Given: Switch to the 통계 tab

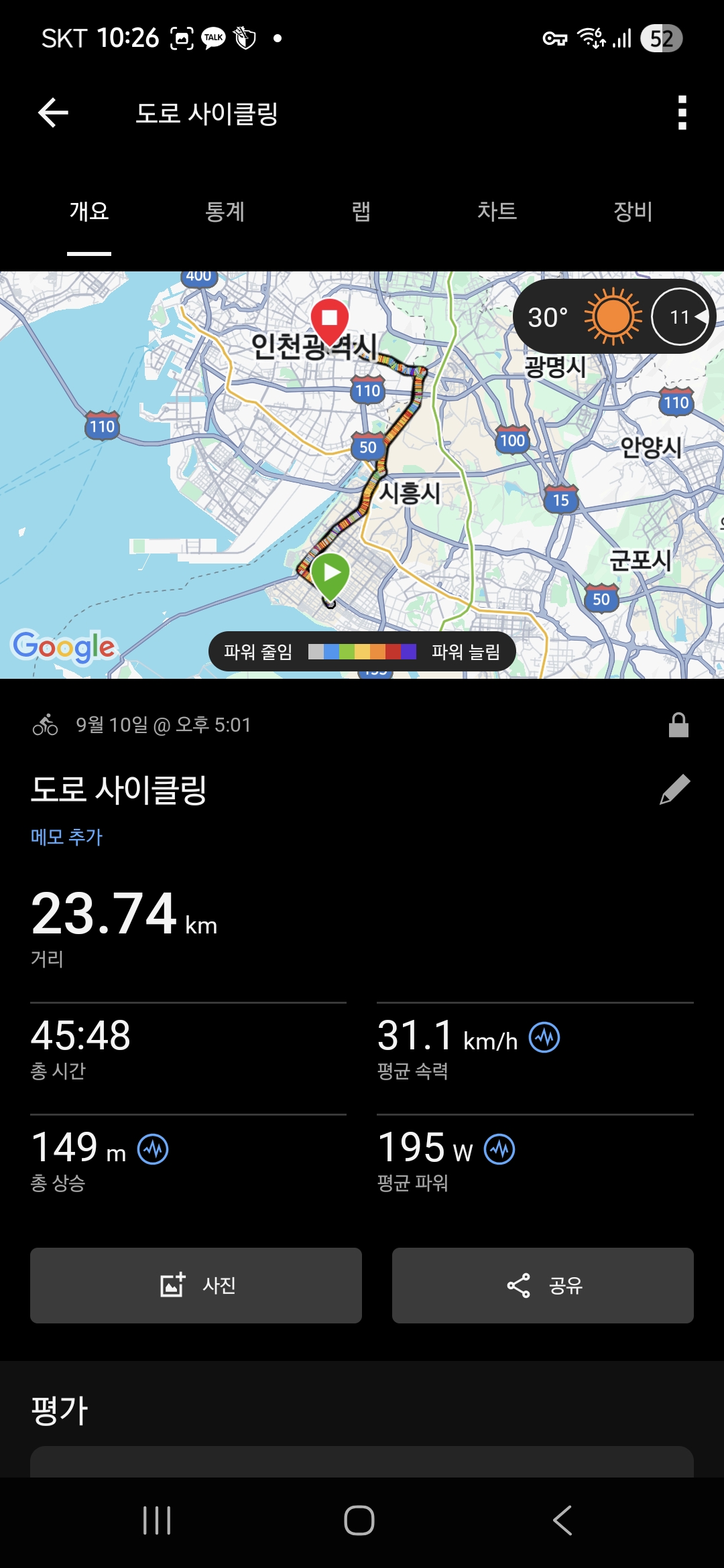Looking at the screenshot, I should (225, 212).
